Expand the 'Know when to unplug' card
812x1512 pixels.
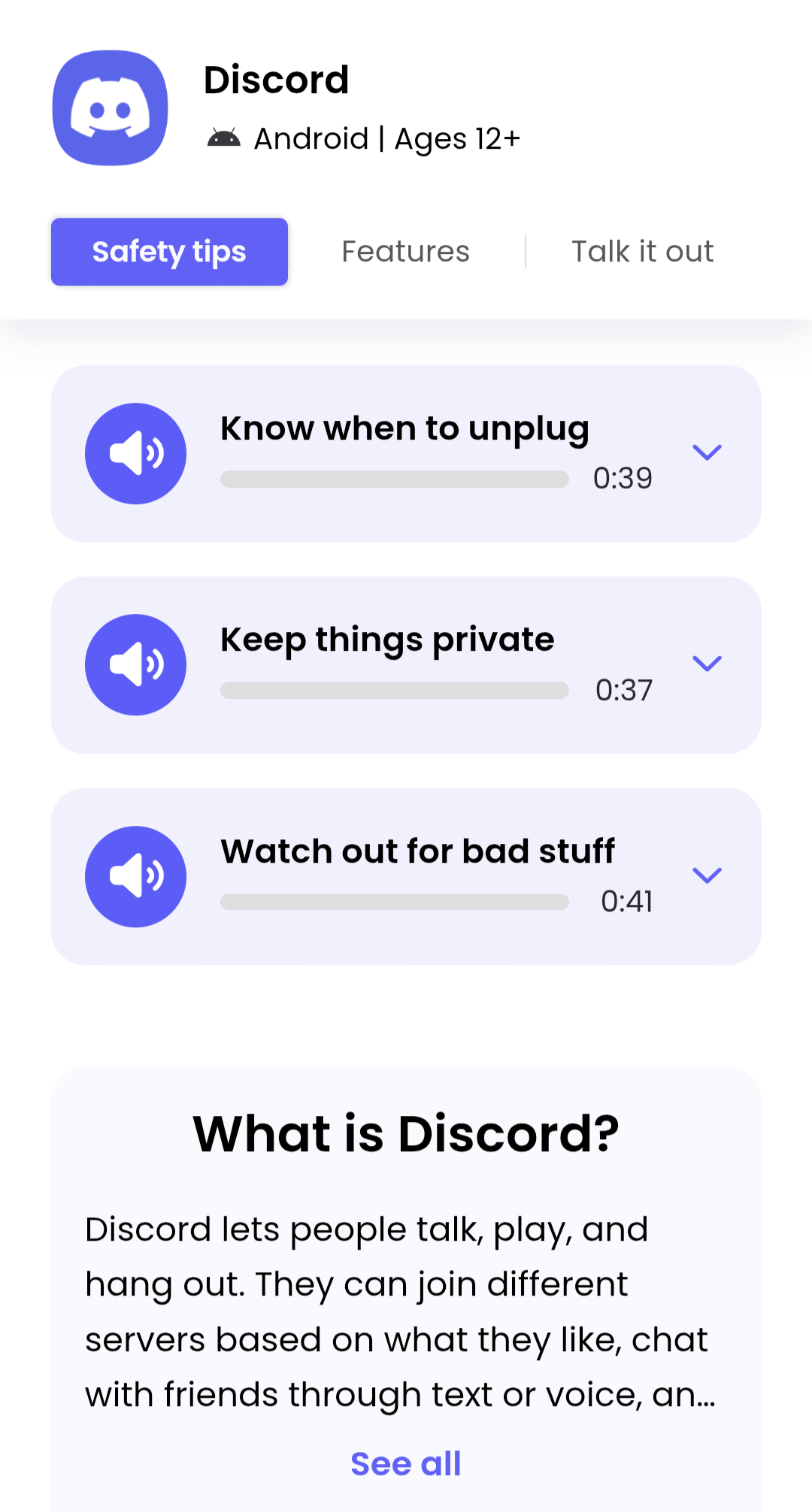(707, 452)
